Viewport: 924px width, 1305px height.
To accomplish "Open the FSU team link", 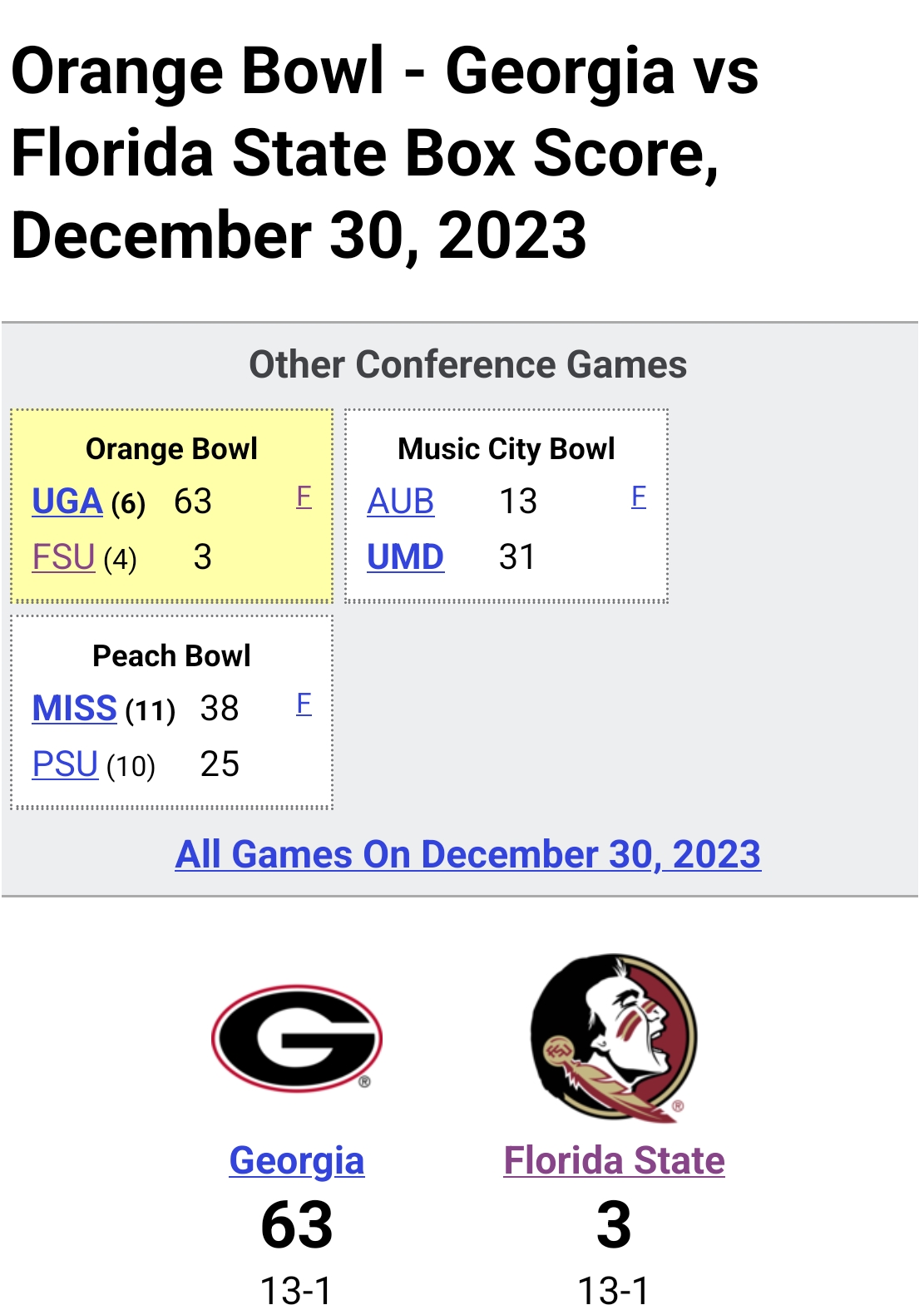I will tap(63, 556).
